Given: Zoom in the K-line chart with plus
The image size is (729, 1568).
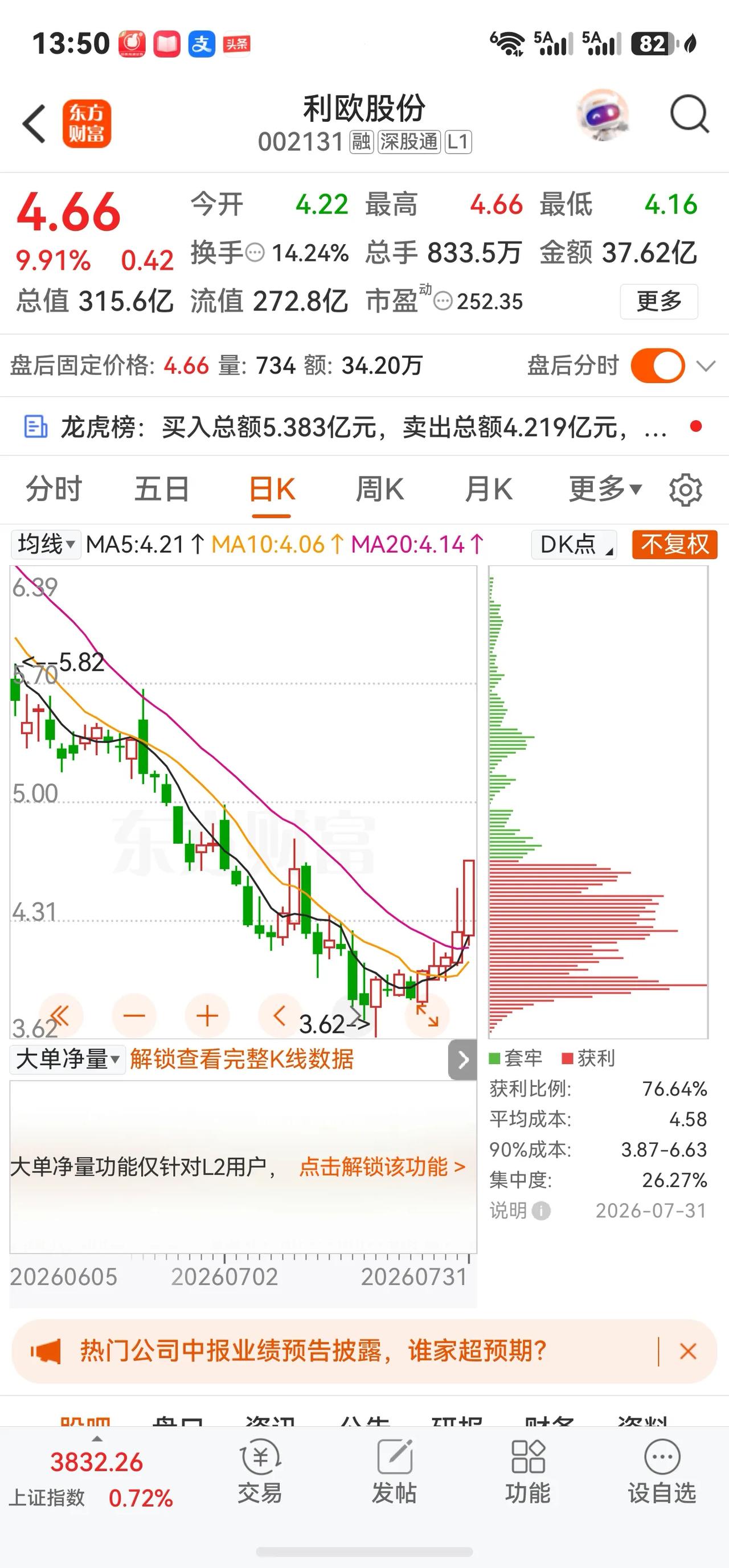Looking at the screenshot, I should click(x=207, y=1016).
